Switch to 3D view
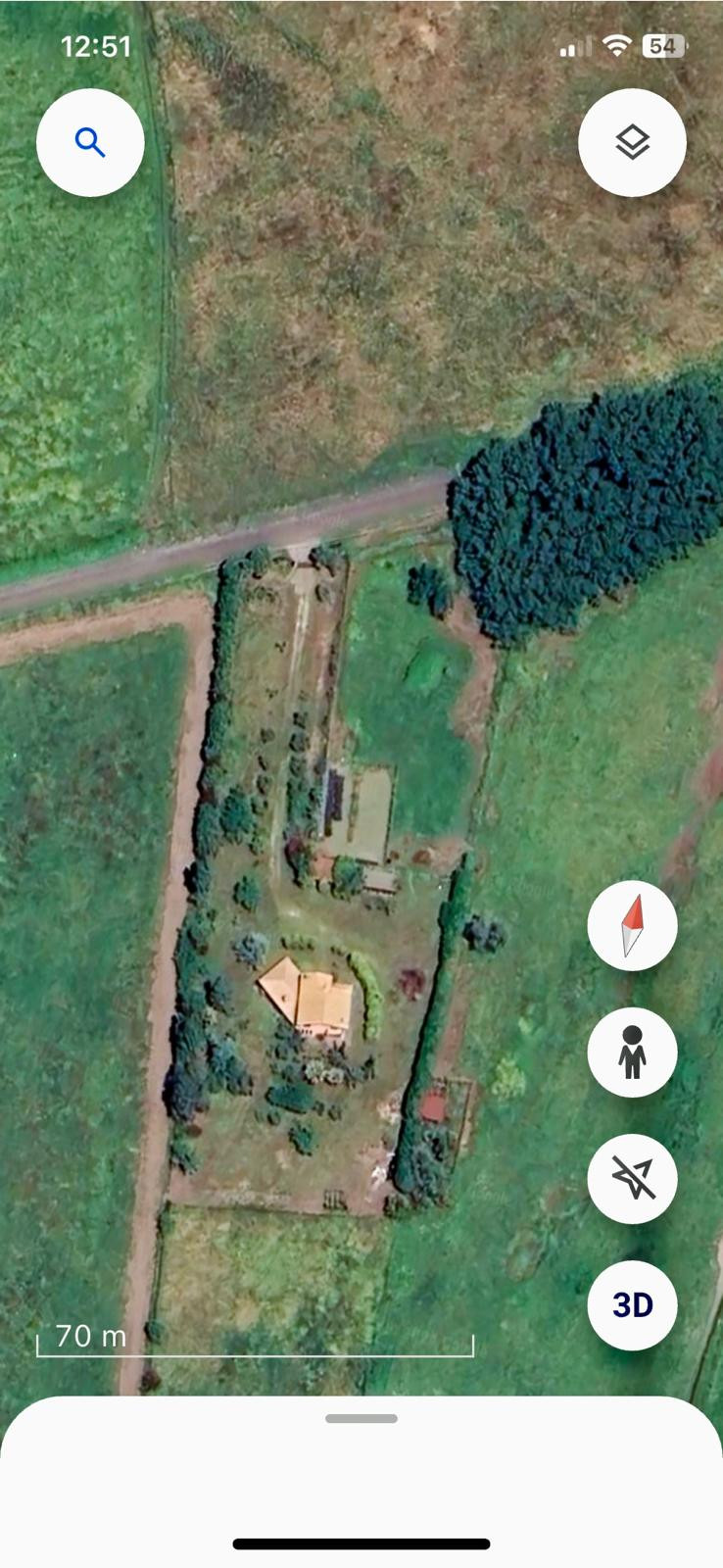 (x=633, y=1305)
